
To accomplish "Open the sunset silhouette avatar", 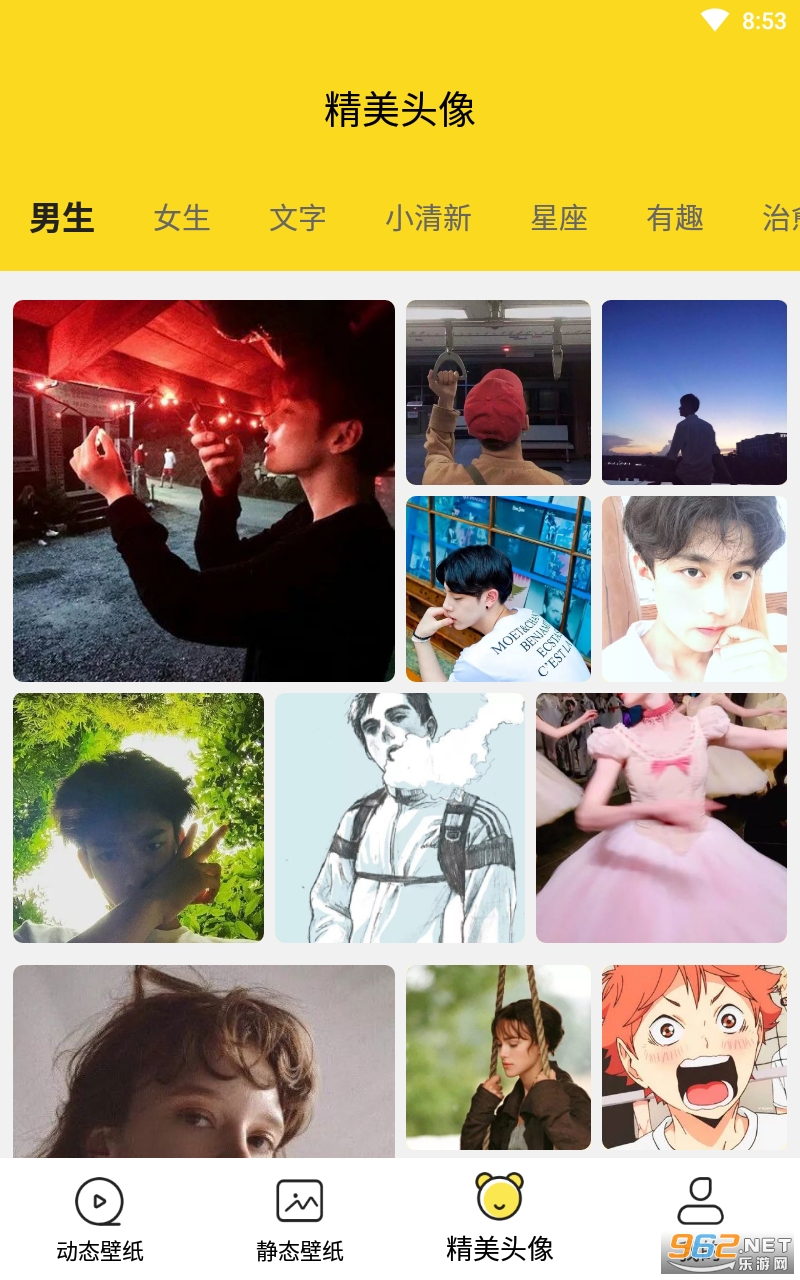I will click(694, 392).
